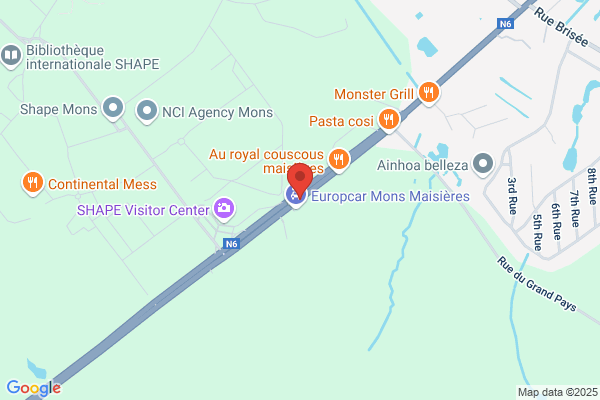Open the NCI Agency Mons marker
This screenshot has height=400, width=600.
147,111
